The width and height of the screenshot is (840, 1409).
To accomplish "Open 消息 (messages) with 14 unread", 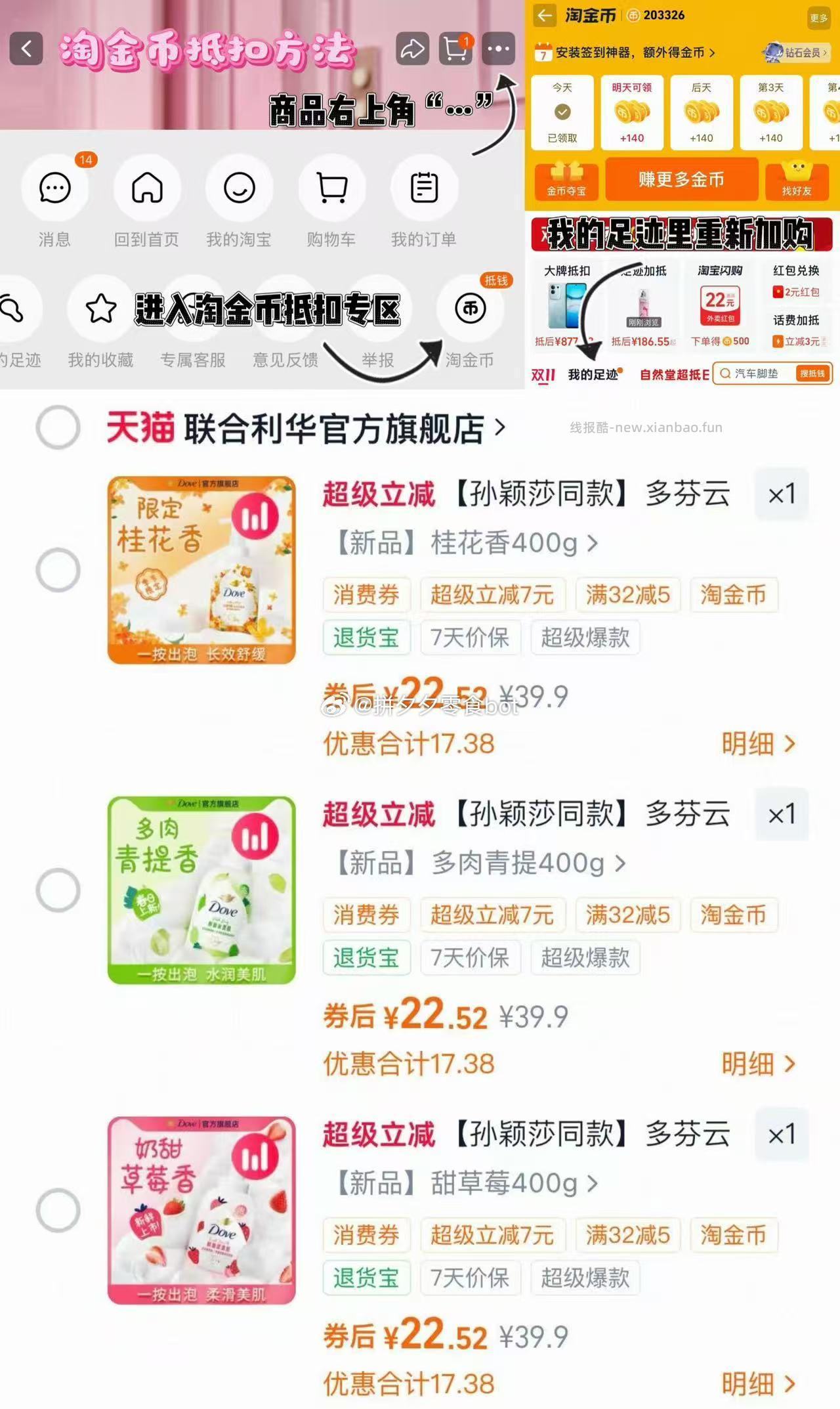I will (x=54, y=188).
